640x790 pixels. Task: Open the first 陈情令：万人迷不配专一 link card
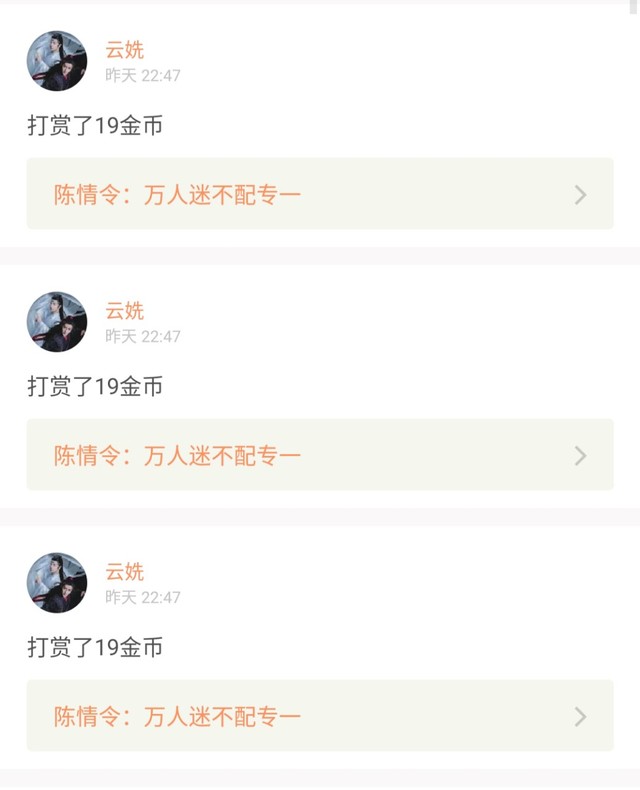pos(319,194)
